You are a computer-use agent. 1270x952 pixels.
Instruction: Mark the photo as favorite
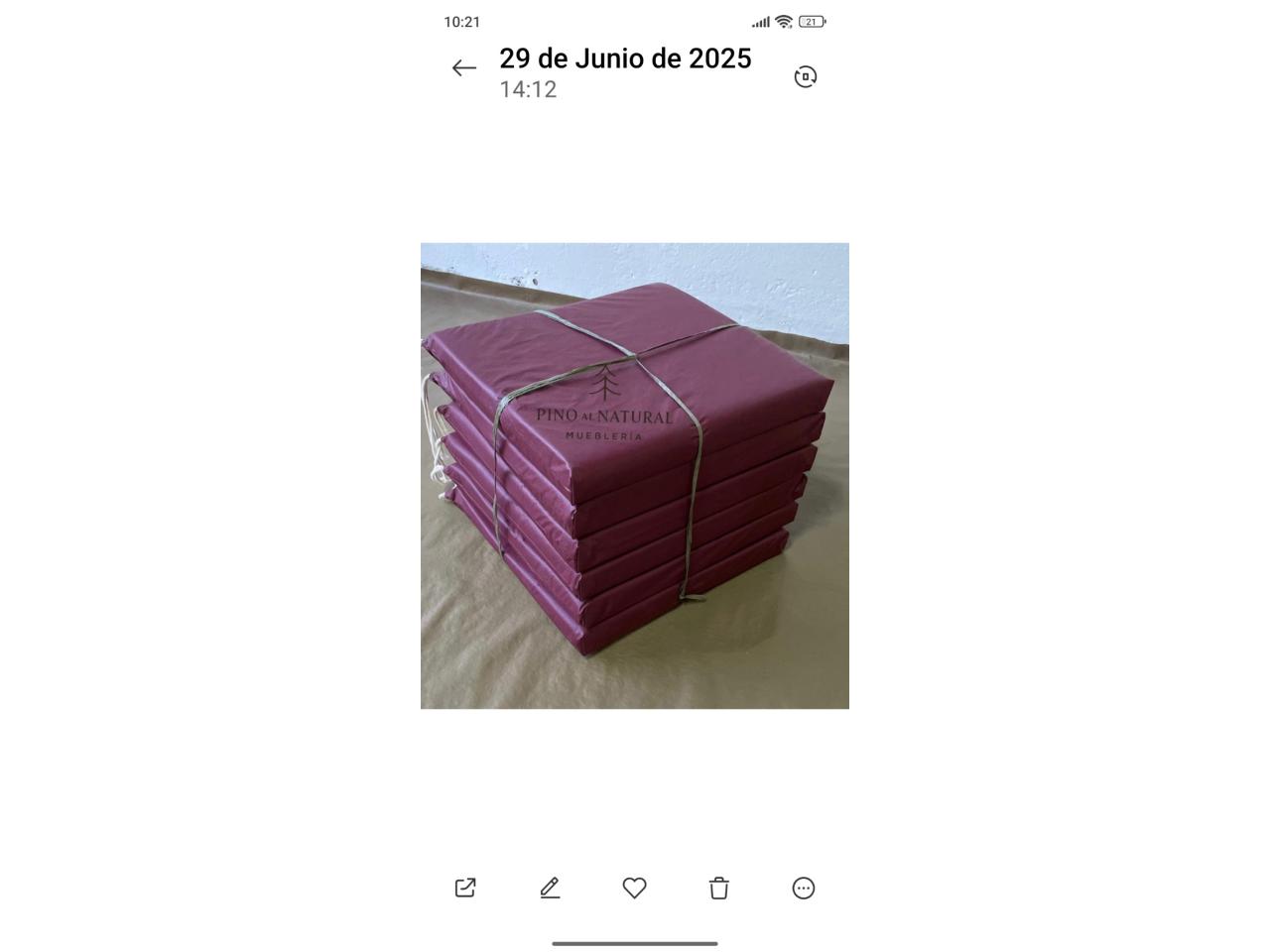click(635, 888)
